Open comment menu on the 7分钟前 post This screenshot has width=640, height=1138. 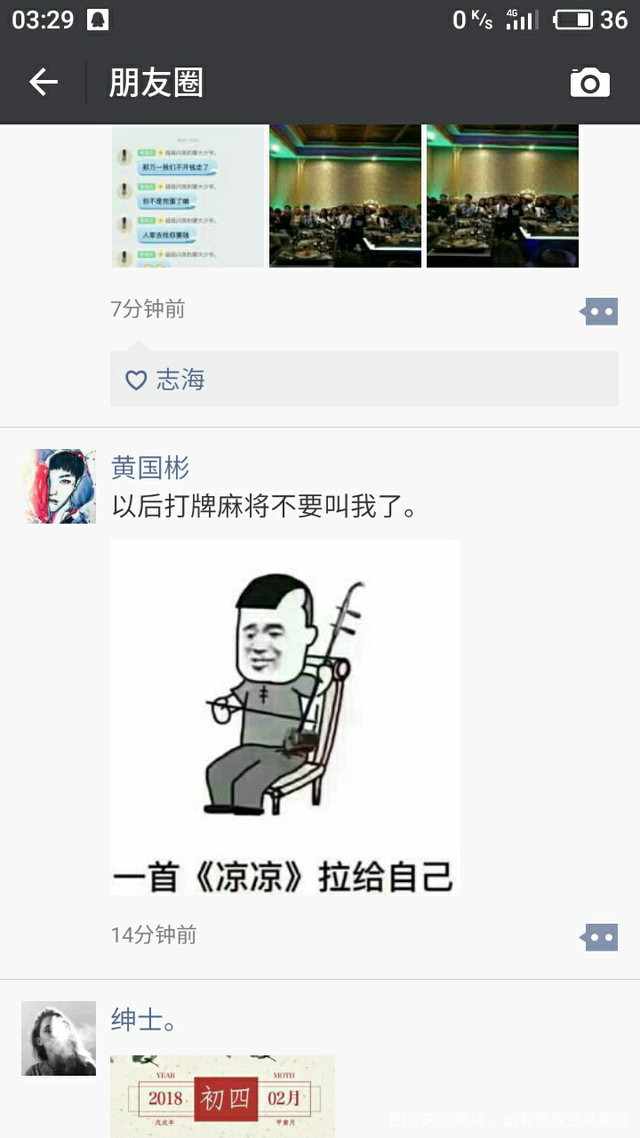click(600, 311)
